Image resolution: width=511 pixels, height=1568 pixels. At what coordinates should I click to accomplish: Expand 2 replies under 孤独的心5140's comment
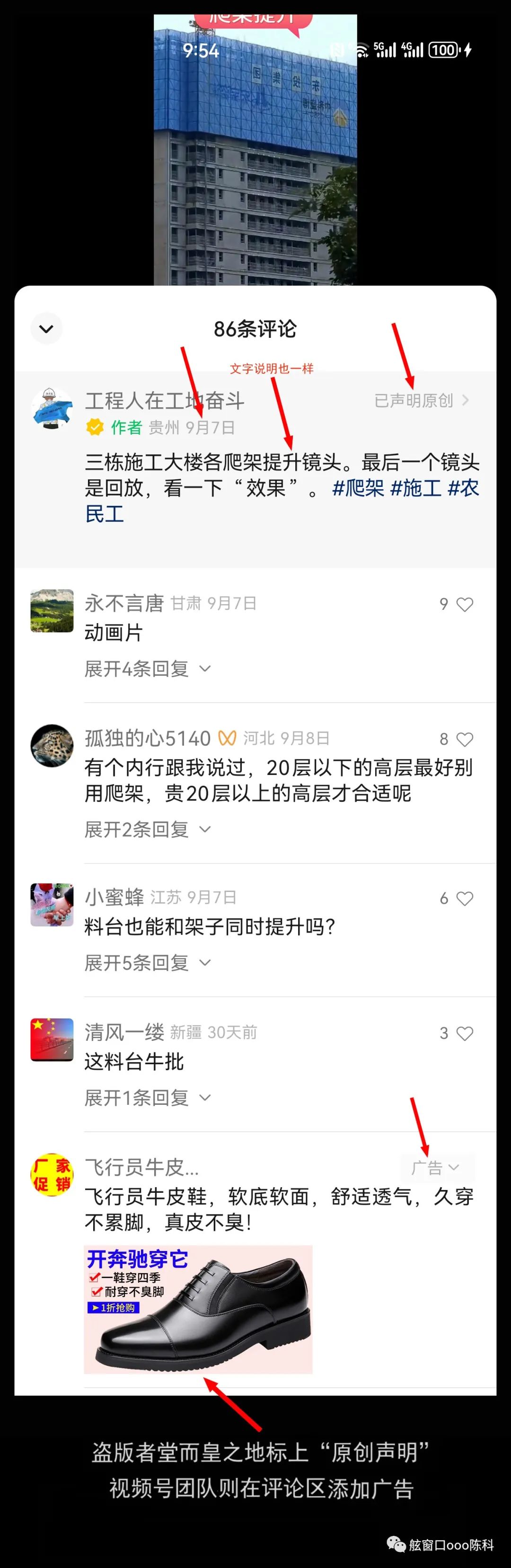pos(148,829)
